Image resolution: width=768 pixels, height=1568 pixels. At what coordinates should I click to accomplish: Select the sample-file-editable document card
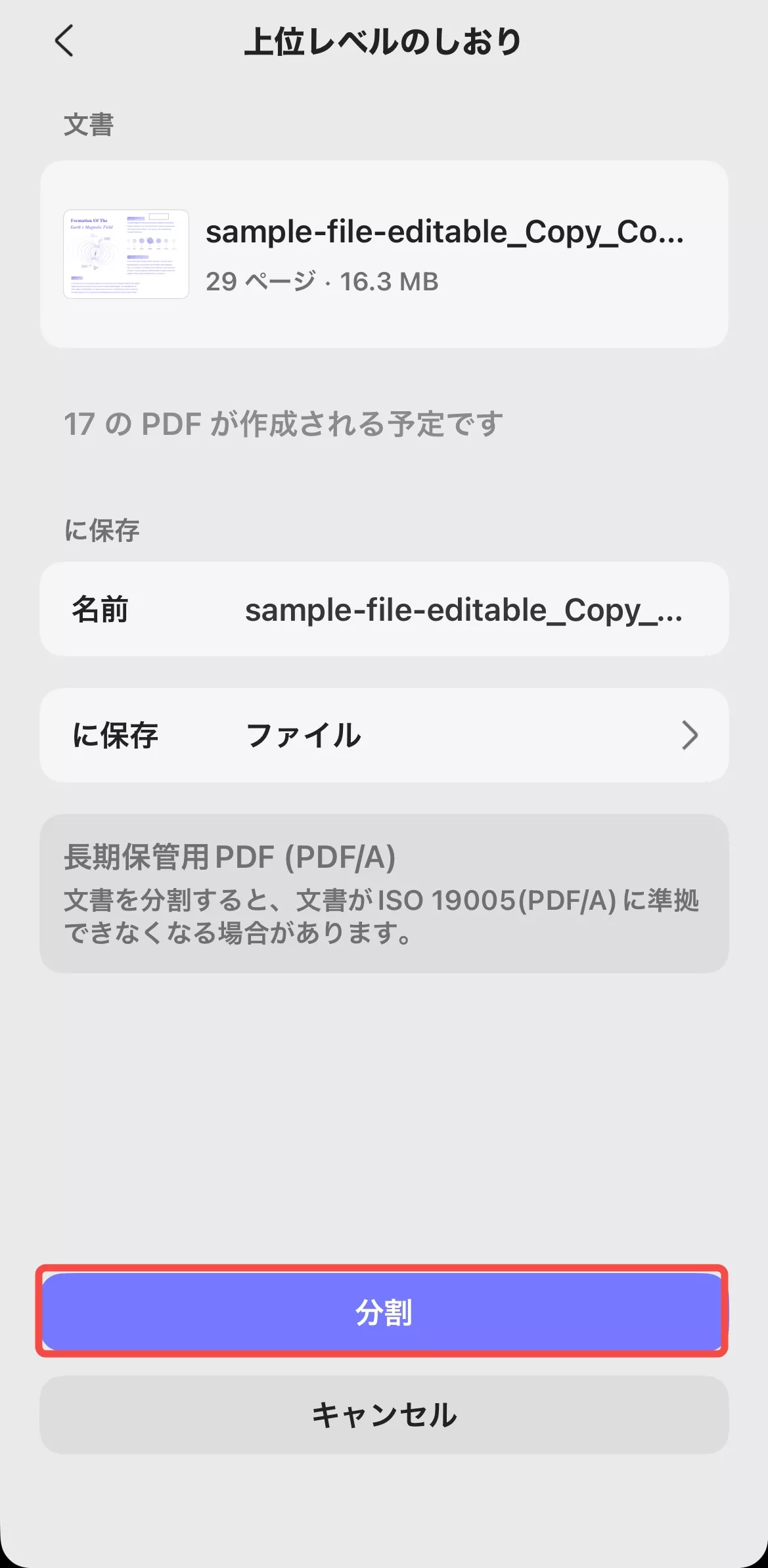coord(384,253)
